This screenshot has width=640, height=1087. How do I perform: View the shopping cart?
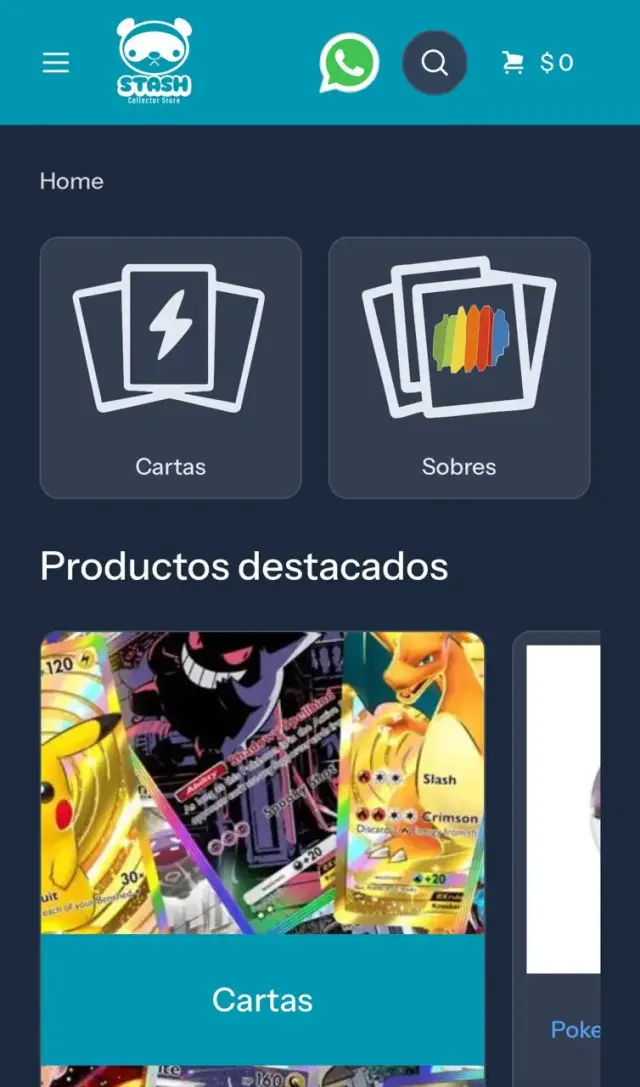[537, 63]
